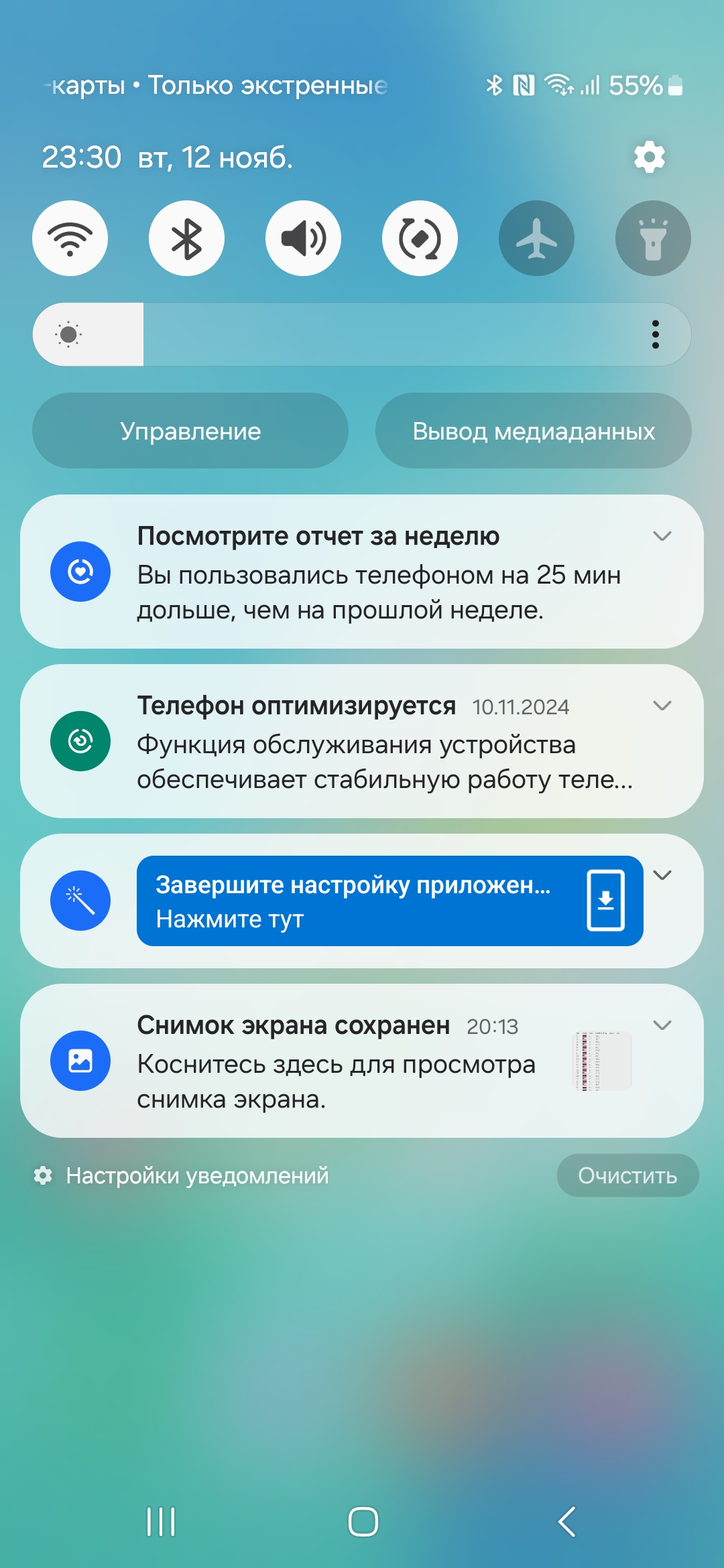Open Вывод медиаданных media output
Screen dimensions: 724x1568
(x=534, y=431)
